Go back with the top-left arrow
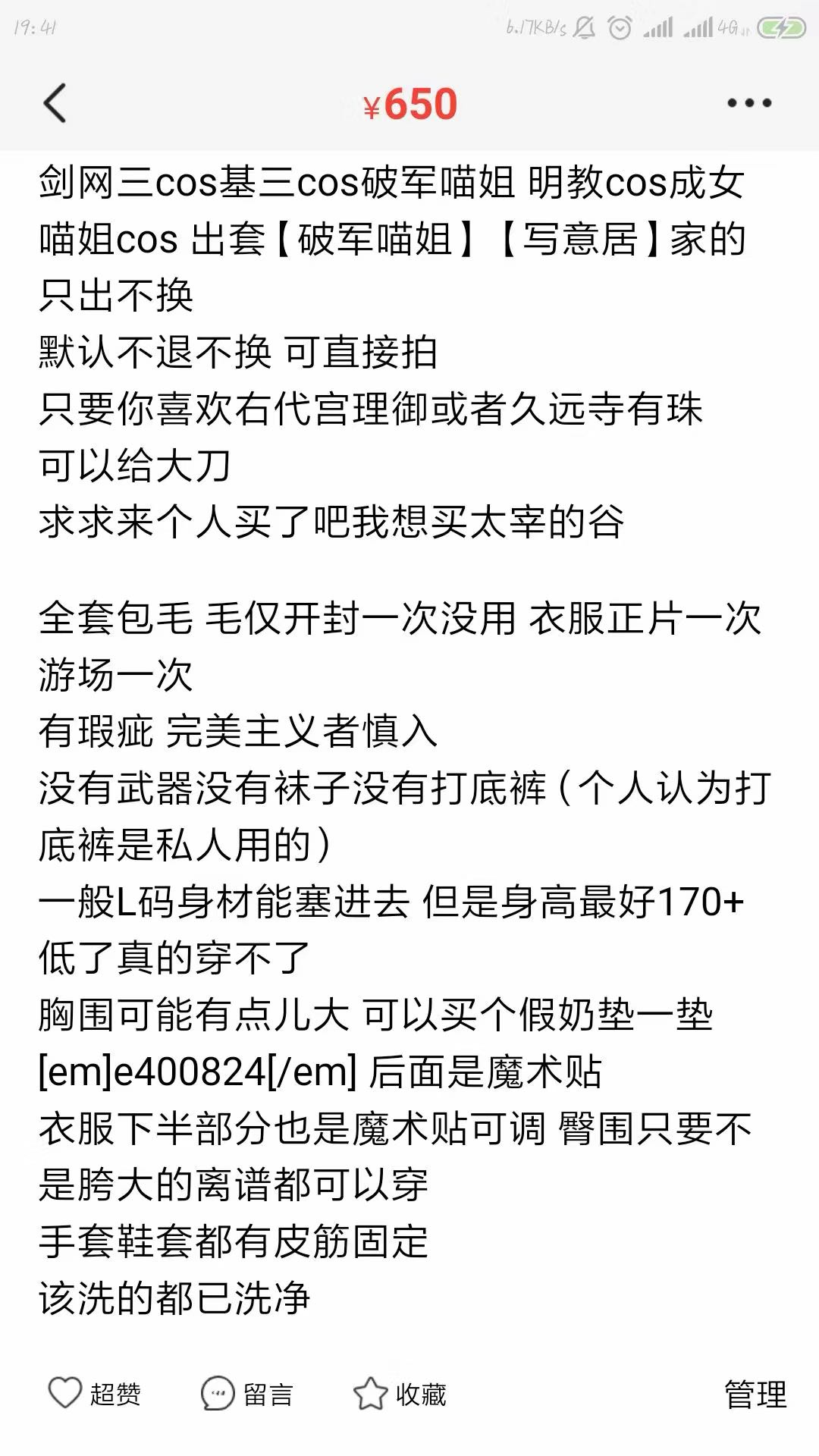Image resolution: width=819 pixels, height=1456 pixels. [x=55, y=103]
